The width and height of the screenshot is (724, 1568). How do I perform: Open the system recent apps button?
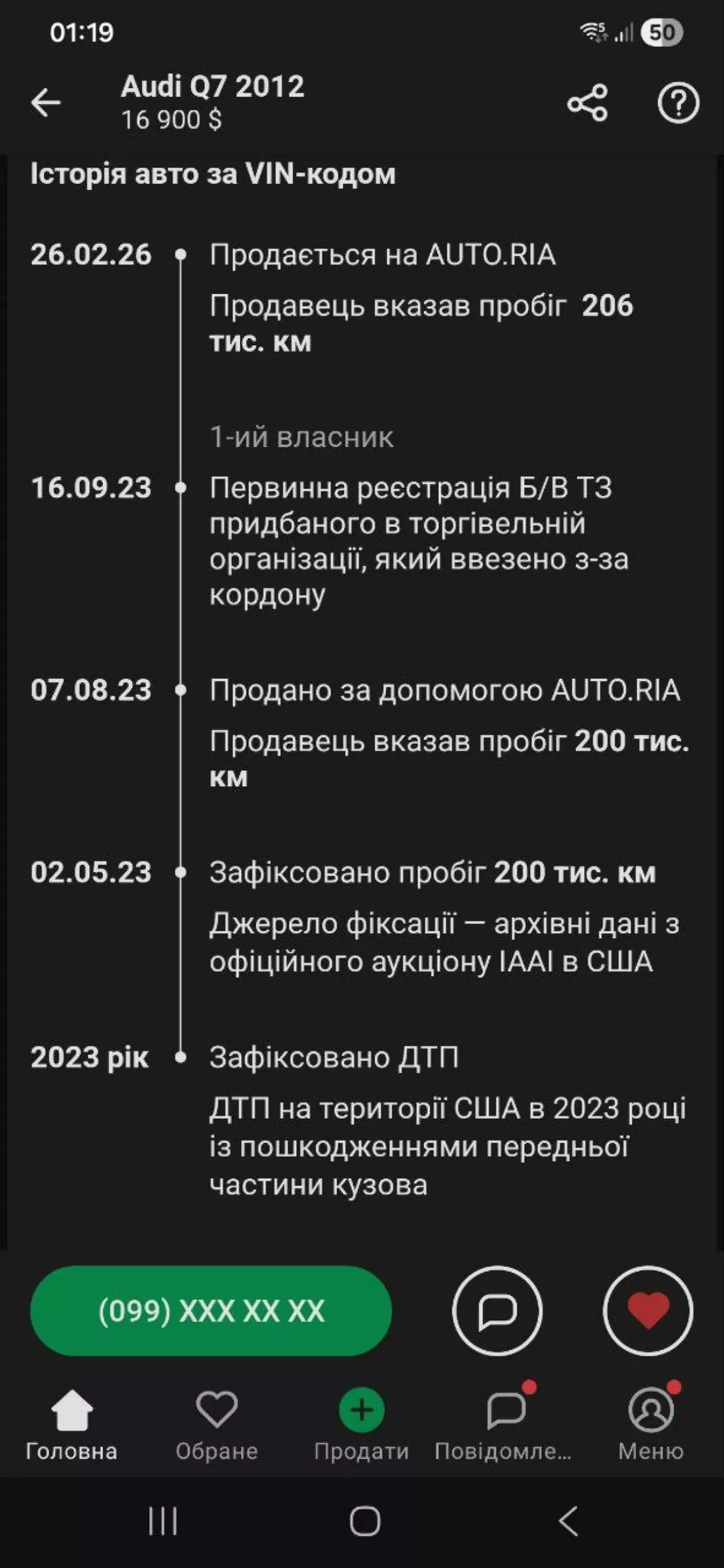click(x=163, y=1521)
